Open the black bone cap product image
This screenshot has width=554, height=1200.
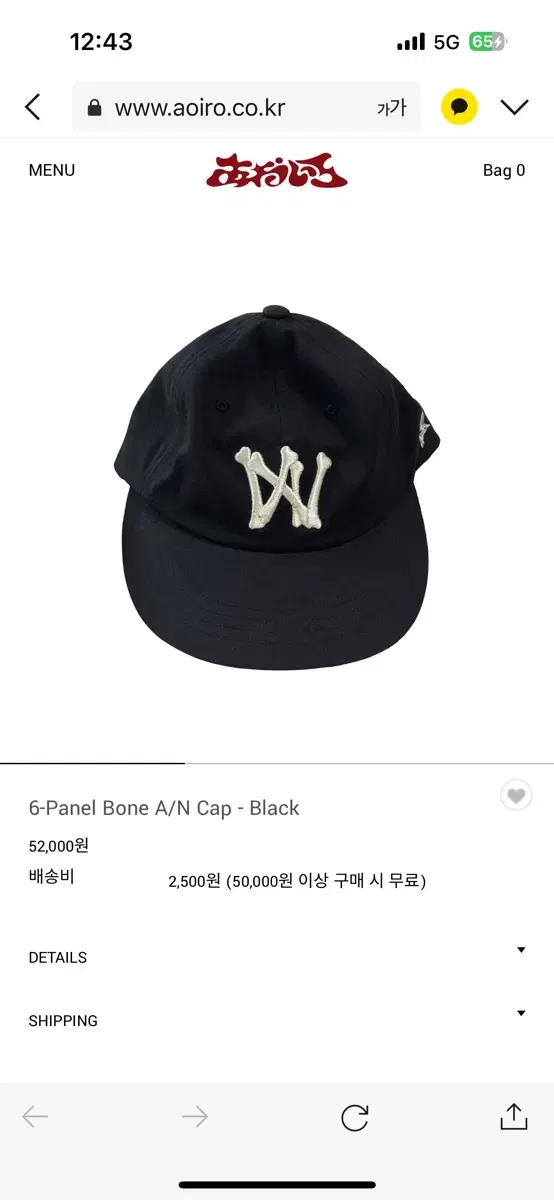(x=277, y=485)
